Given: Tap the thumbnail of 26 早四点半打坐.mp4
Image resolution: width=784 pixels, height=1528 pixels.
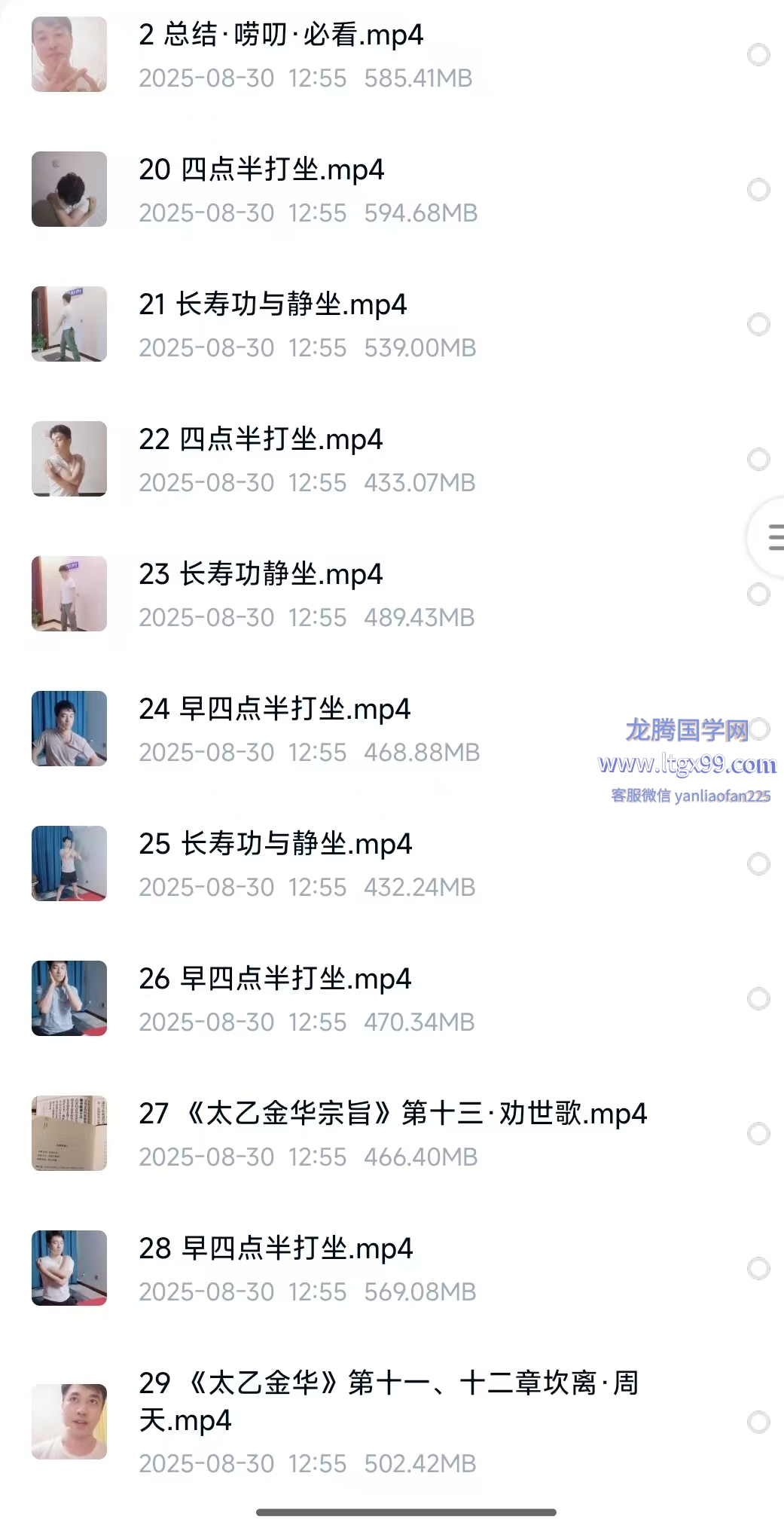Looking at the screenshot, I should pos(69,999).
